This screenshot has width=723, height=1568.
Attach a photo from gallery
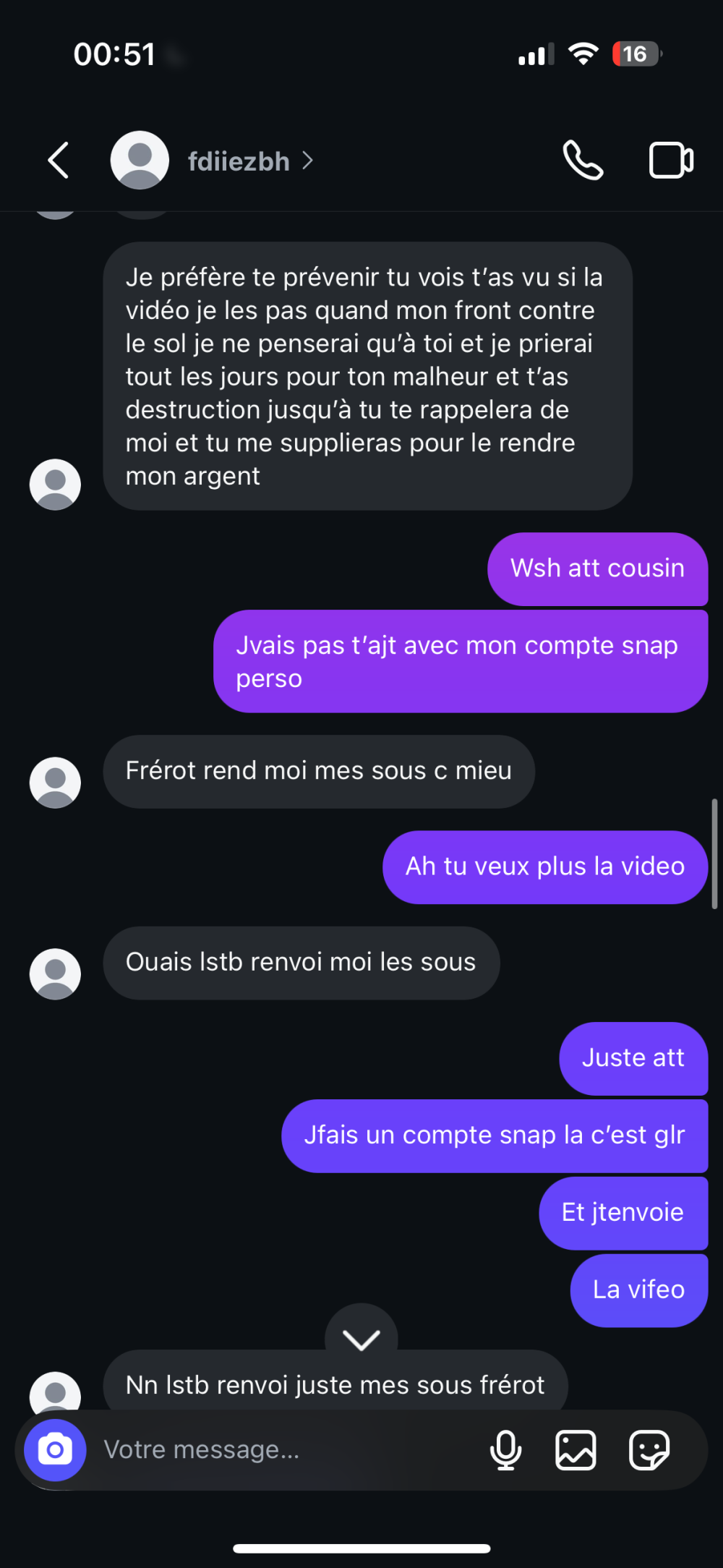576,1450
